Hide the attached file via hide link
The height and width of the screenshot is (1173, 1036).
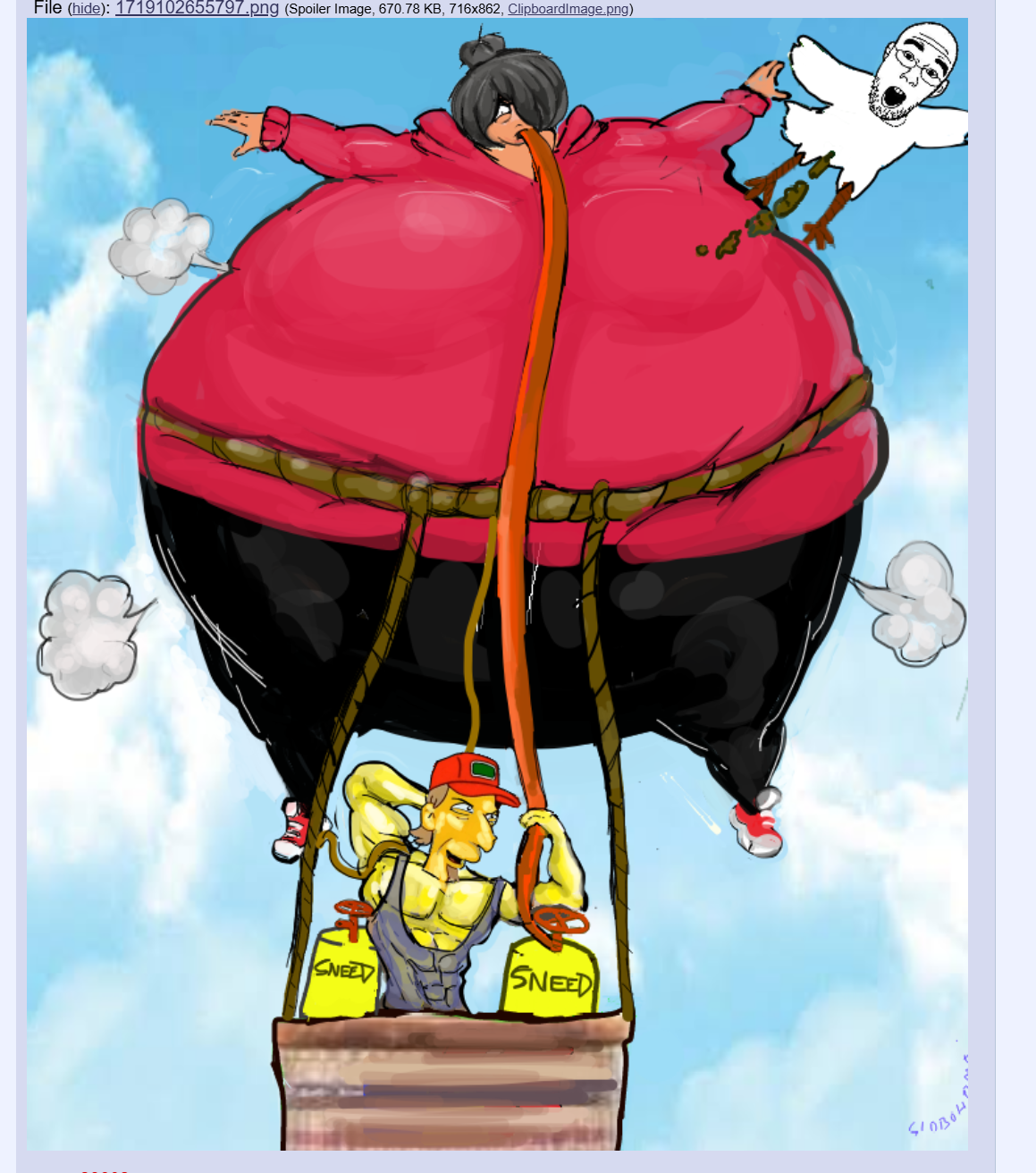(x=86, y=9)
